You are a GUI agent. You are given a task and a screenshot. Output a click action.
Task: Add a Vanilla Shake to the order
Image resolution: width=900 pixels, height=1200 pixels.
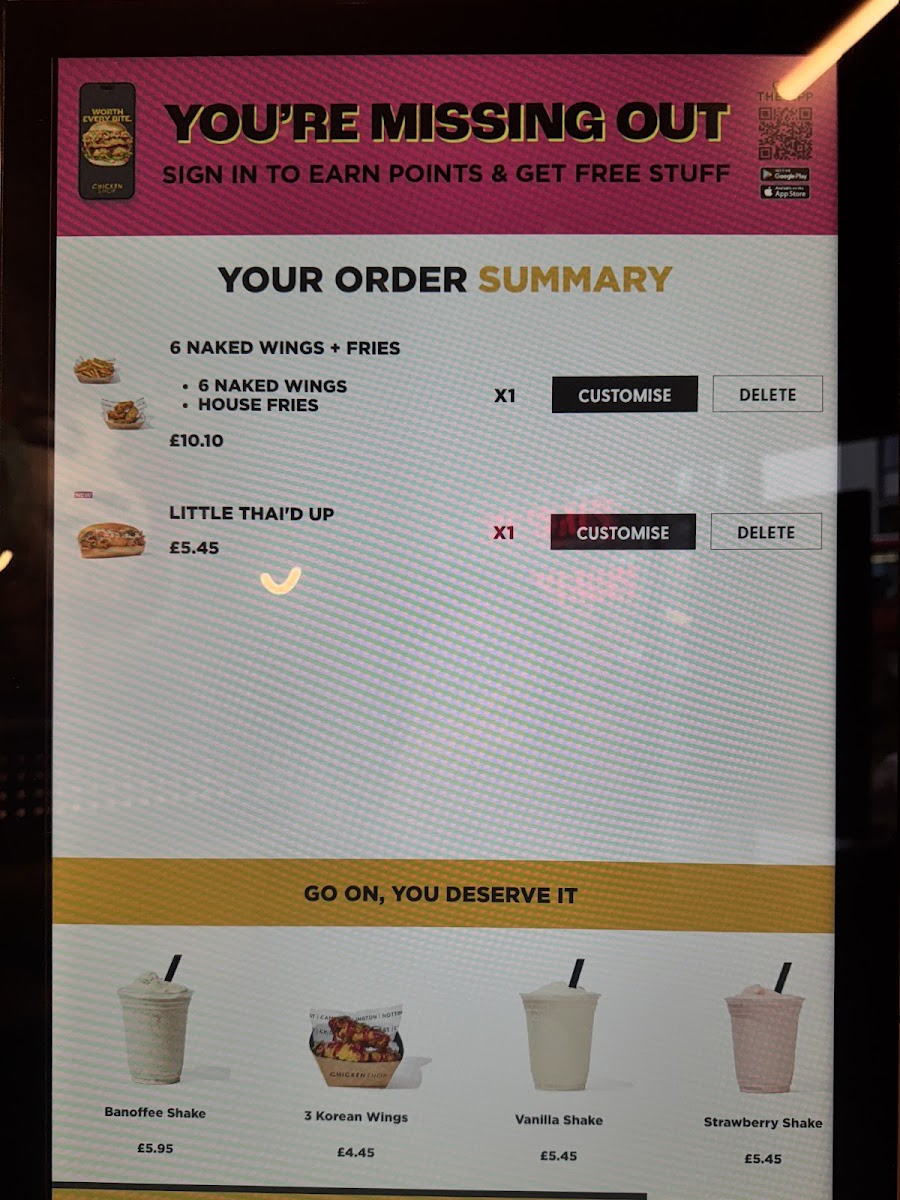tap(559, 1059)
